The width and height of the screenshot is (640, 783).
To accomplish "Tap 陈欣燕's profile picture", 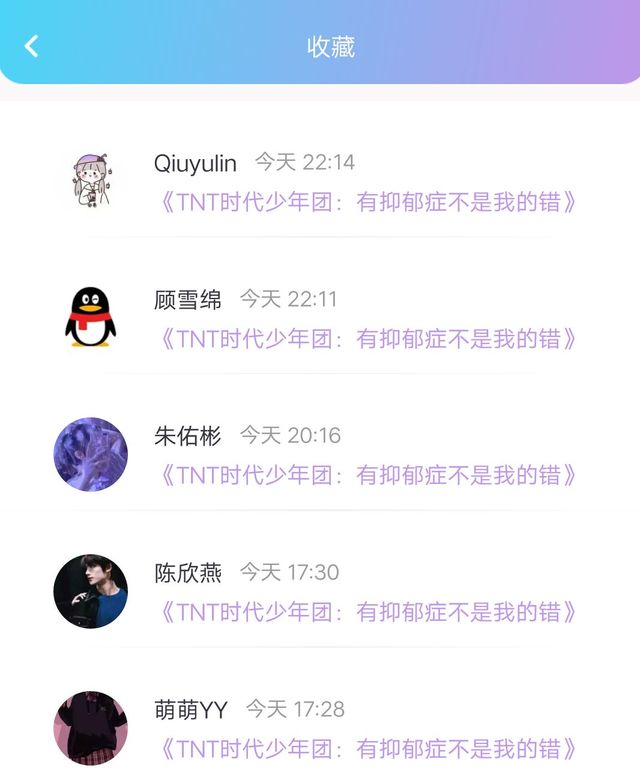I will click(x=91, y=590).
